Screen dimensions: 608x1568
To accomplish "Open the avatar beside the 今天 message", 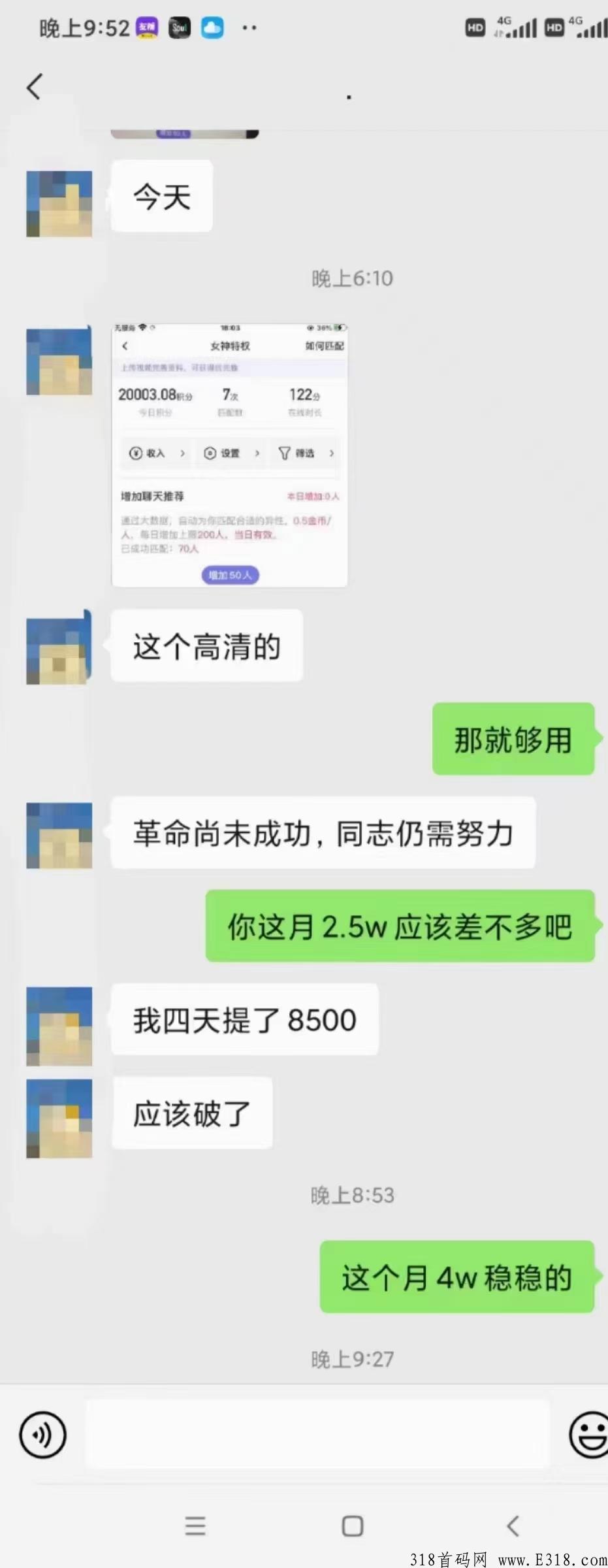I will pyautogui.click(x=59, y=204).
